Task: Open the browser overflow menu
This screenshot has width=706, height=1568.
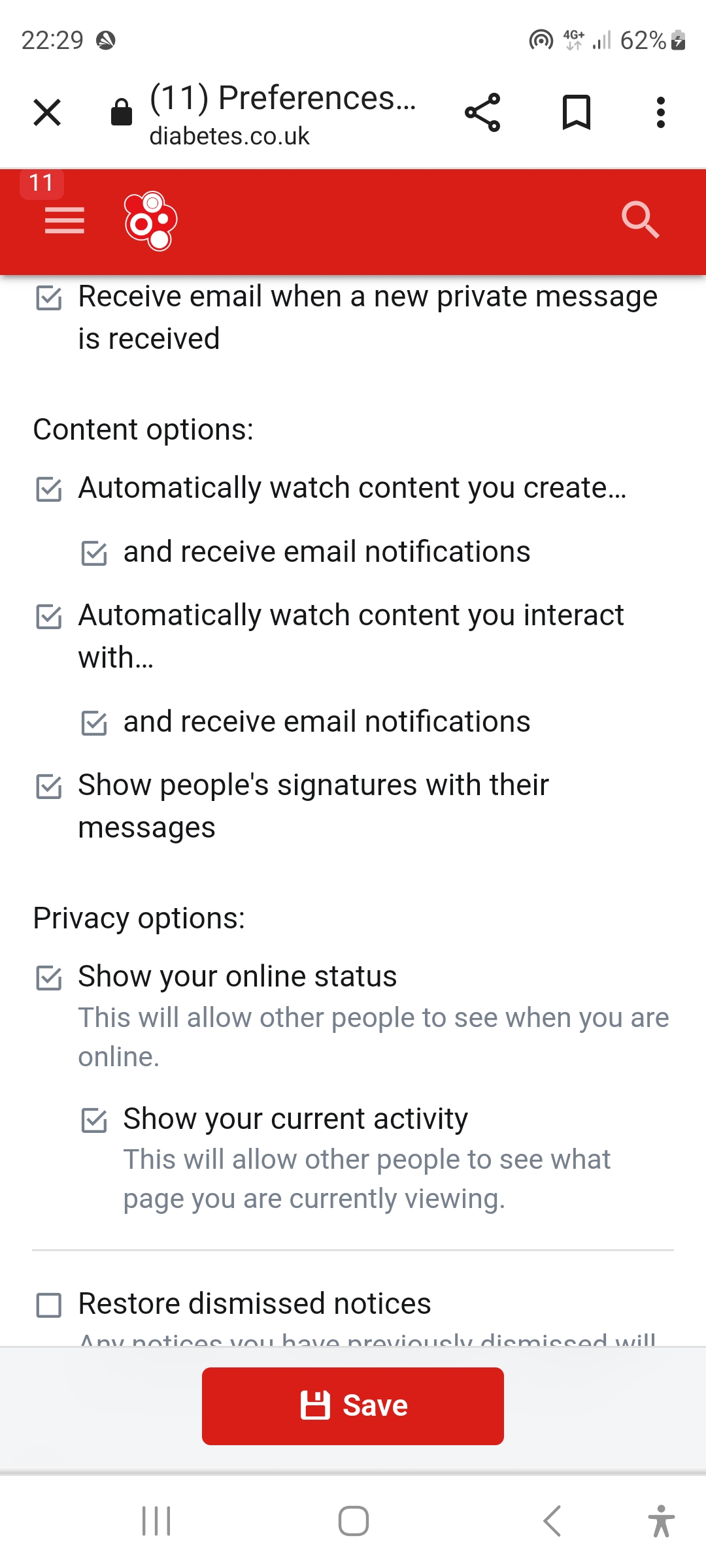Action: click(x=661, y=112)
